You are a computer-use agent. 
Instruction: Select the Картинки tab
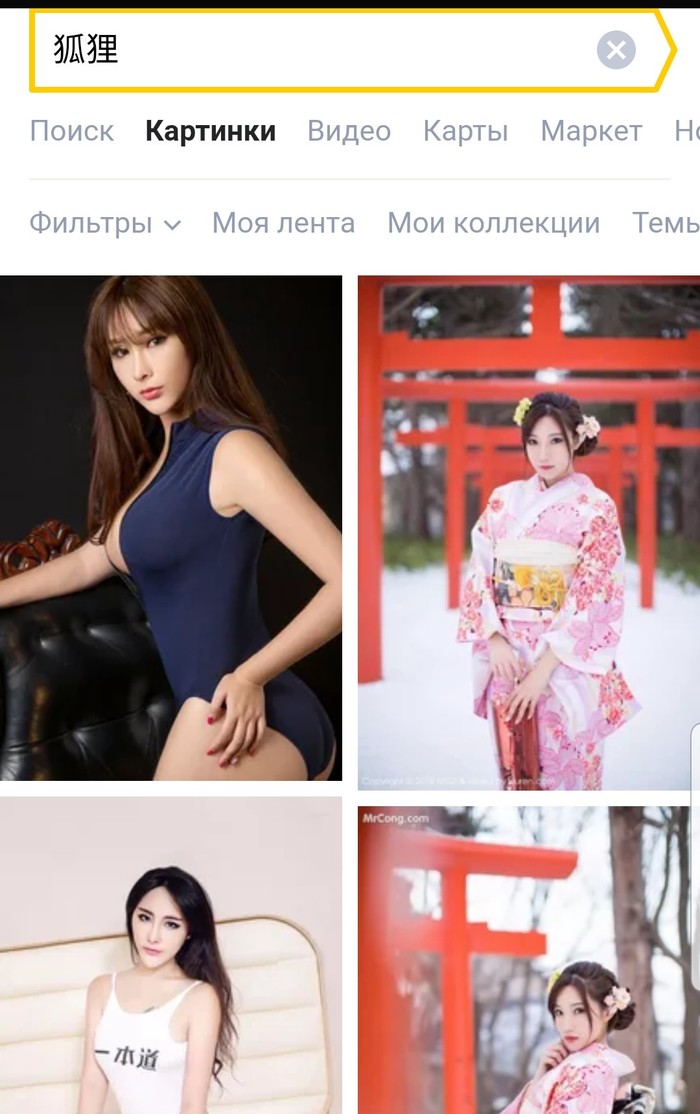tap(210, 131)
